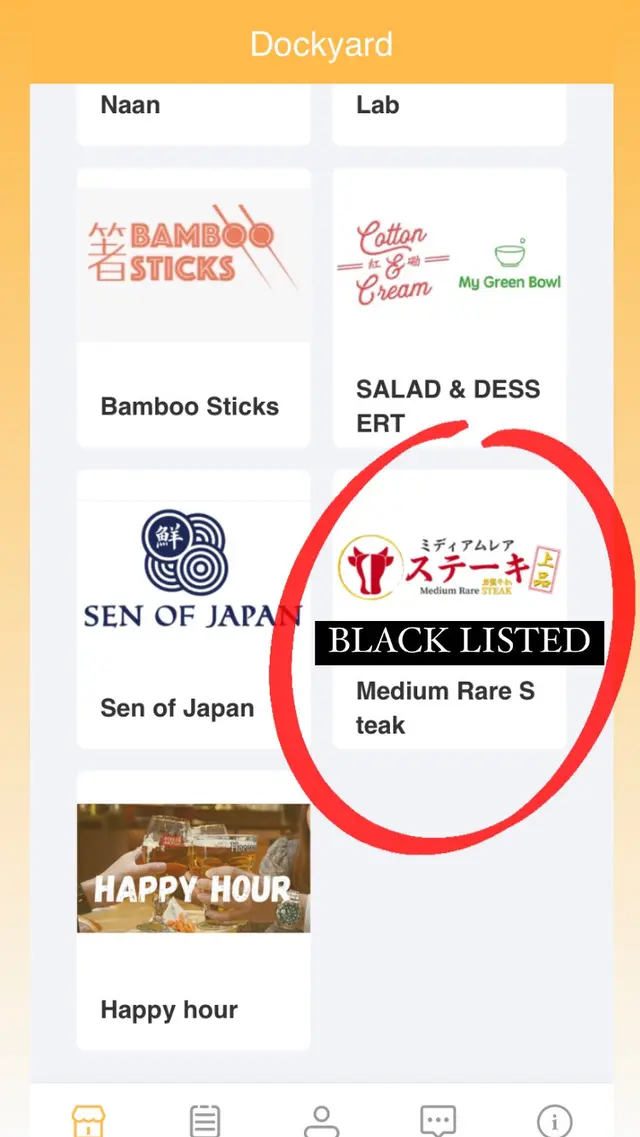The image size is (640, 1137).
Task: Open the Bamboo Sticks restaurant card
Action: pyautogui.click(x=193, y=308)
